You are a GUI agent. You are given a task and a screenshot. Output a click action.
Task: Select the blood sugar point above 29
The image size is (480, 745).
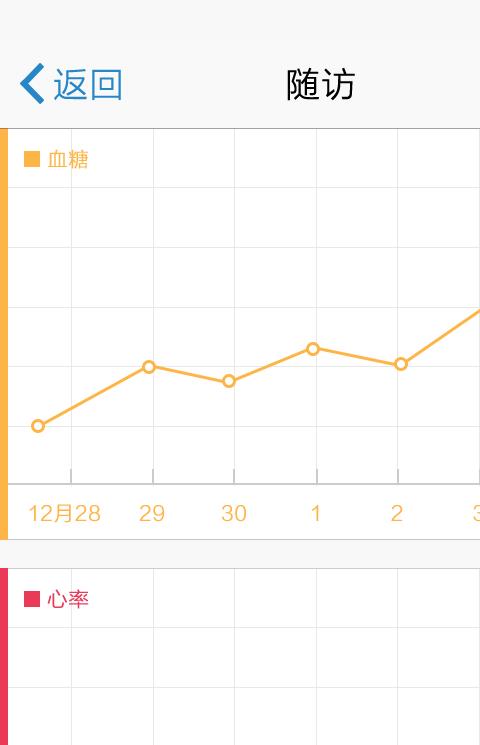click(x=149, y=367)
